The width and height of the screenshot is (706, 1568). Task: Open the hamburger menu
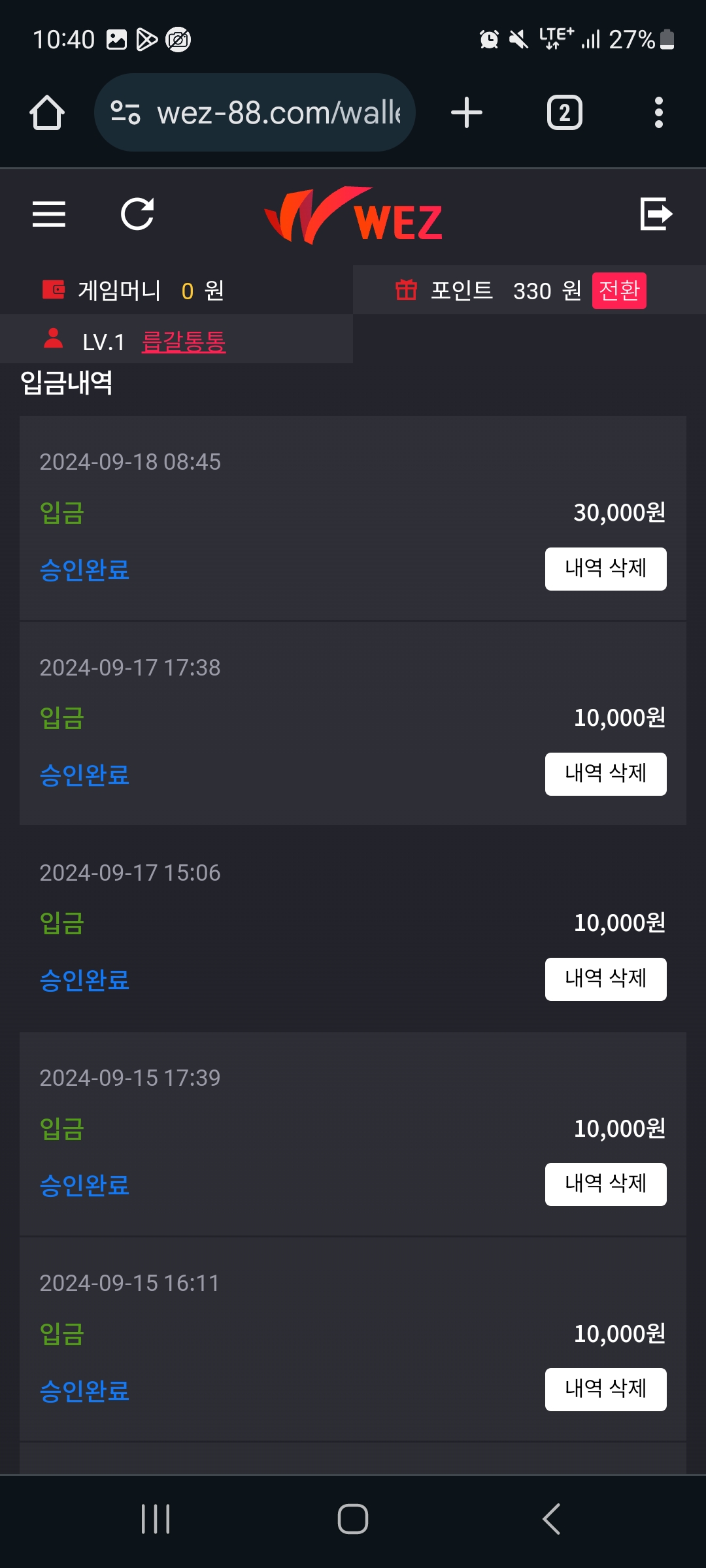pyautogui.click(x=49, y=214)
